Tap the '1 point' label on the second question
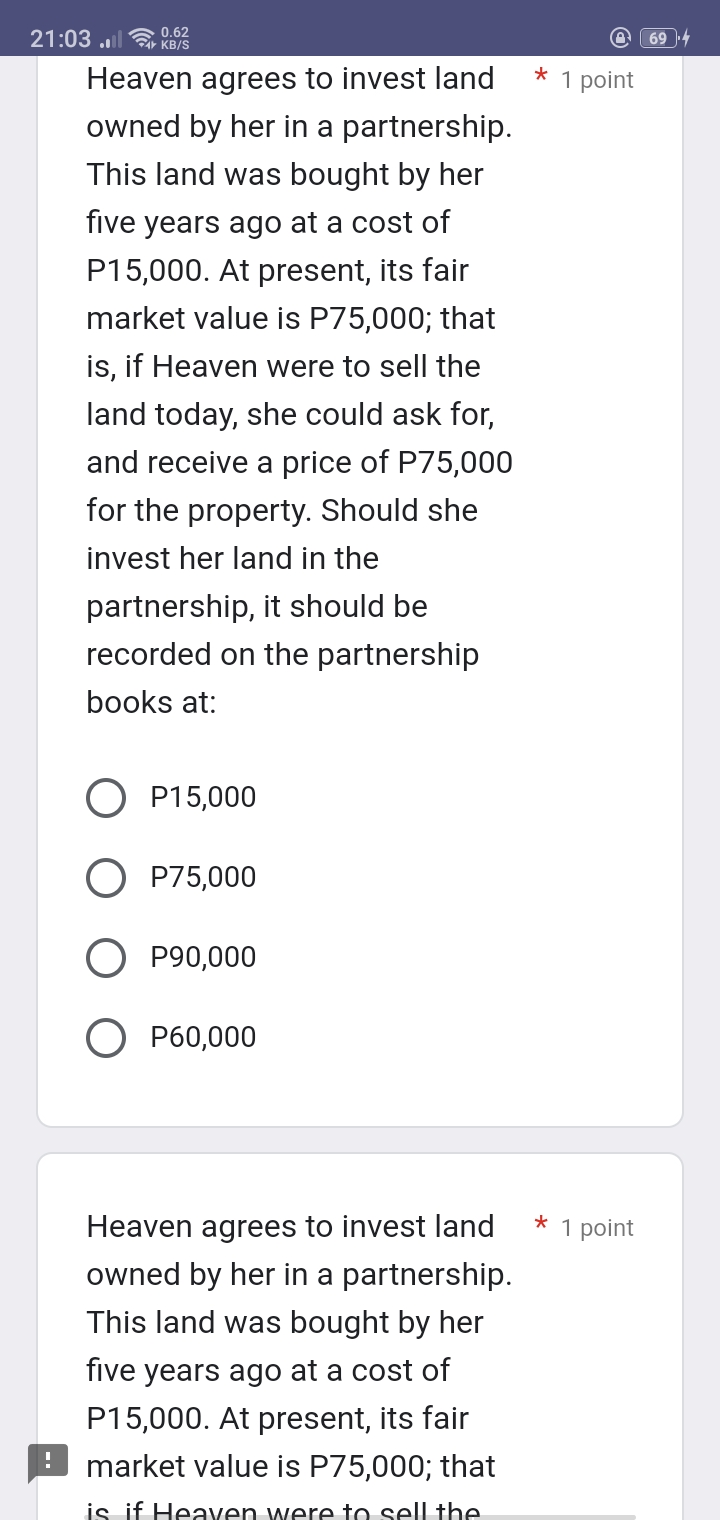Screen dimensions: 720x1520 [597, 1227]
